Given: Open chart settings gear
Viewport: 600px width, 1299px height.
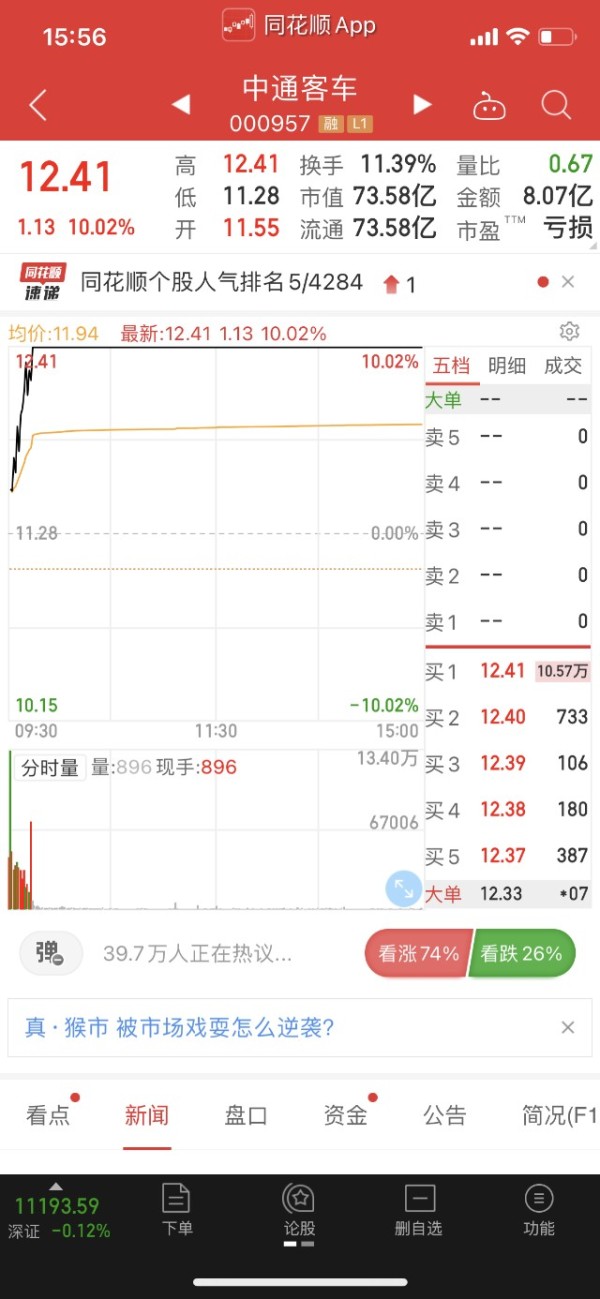Looking at the screenshot, I should coord(569,332).
